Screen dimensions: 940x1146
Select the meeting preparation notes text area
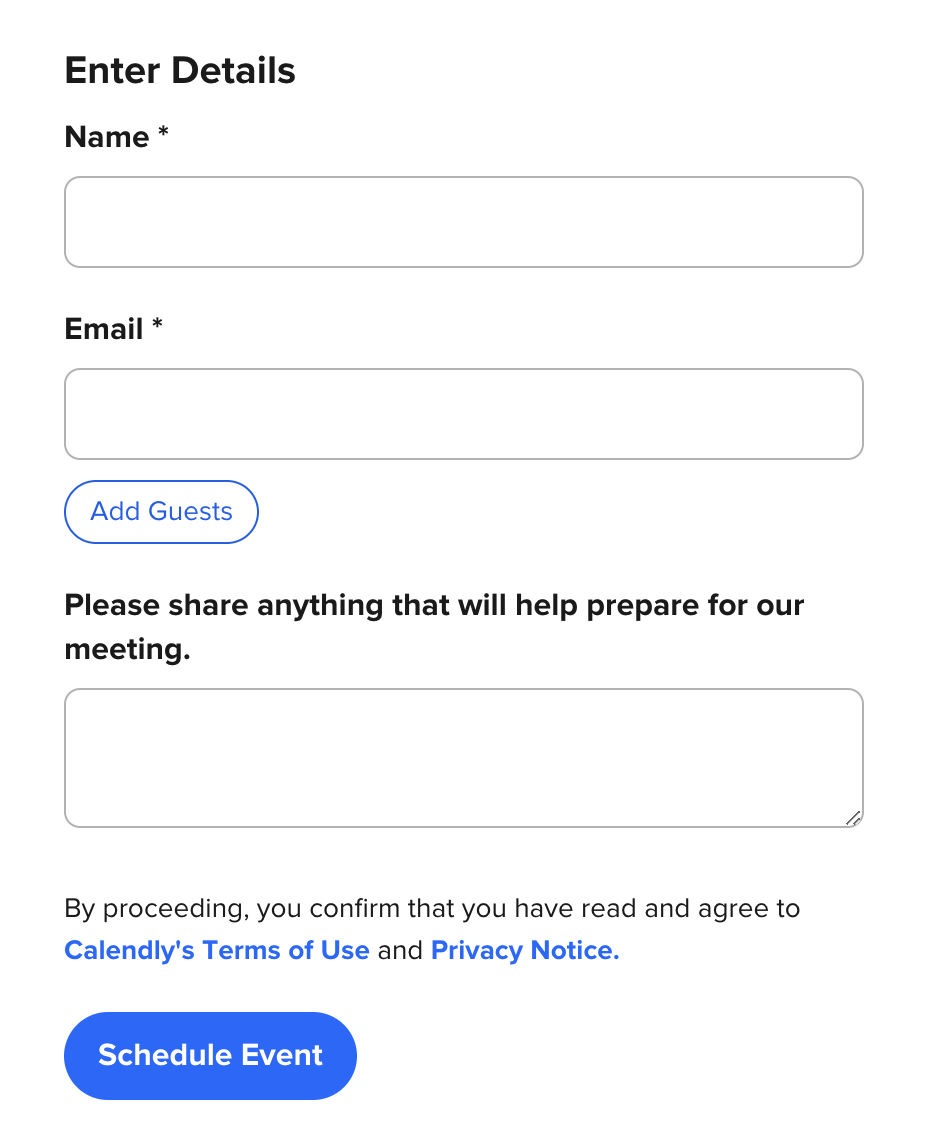tap(463, 757)
